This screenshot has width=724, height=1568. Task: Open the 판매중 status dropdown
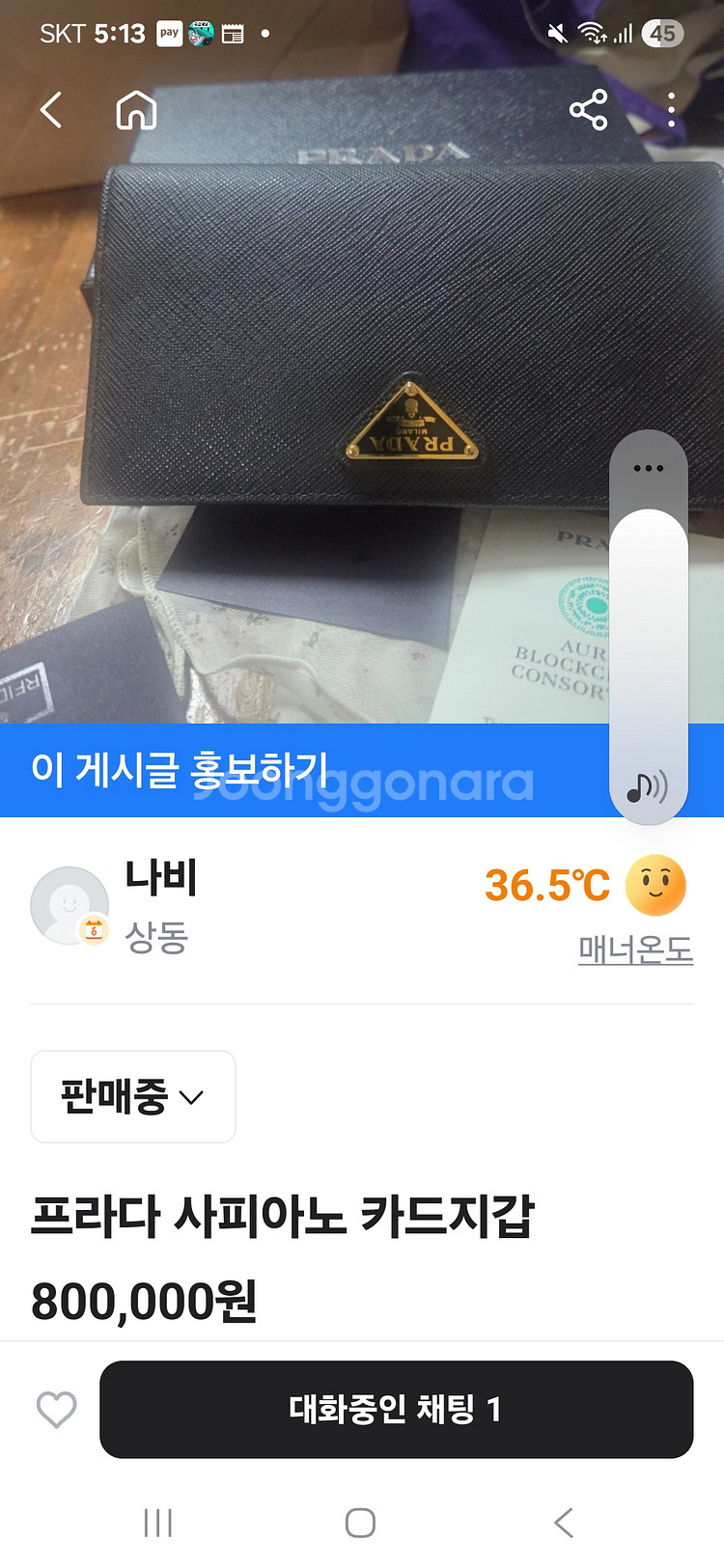[132, 1097]
